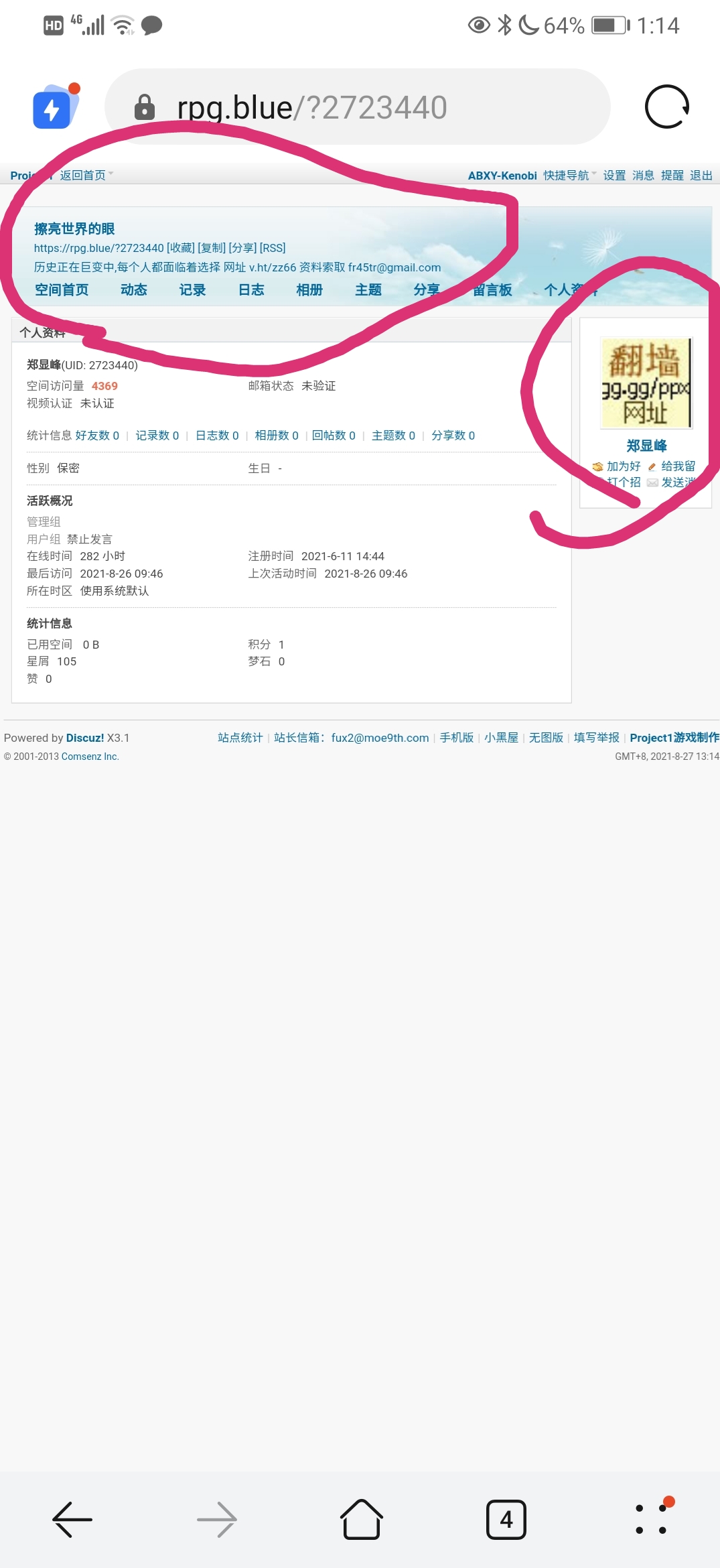Open the browser tab switcher showing 4

click(x=506, y=1519)
